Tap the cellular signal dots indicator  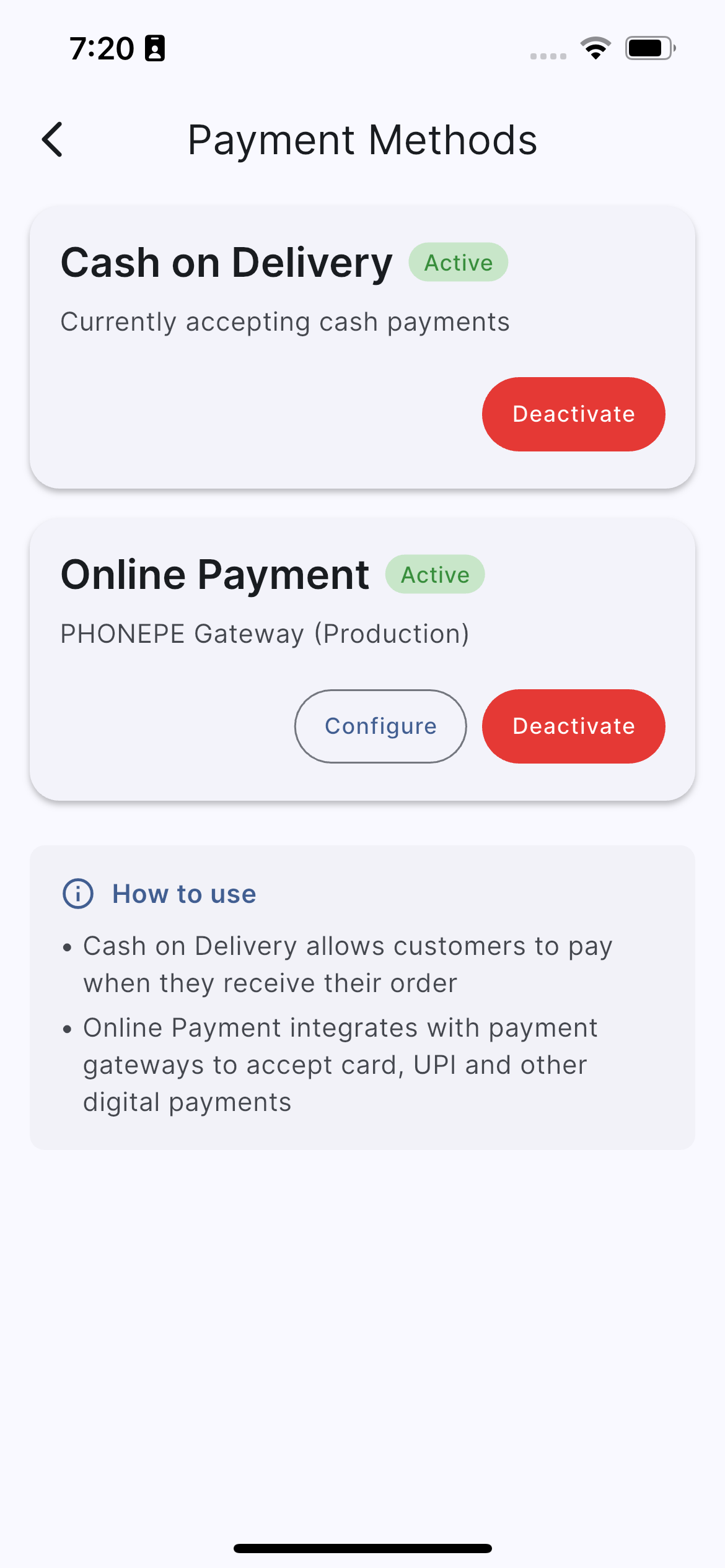(548, 56)
